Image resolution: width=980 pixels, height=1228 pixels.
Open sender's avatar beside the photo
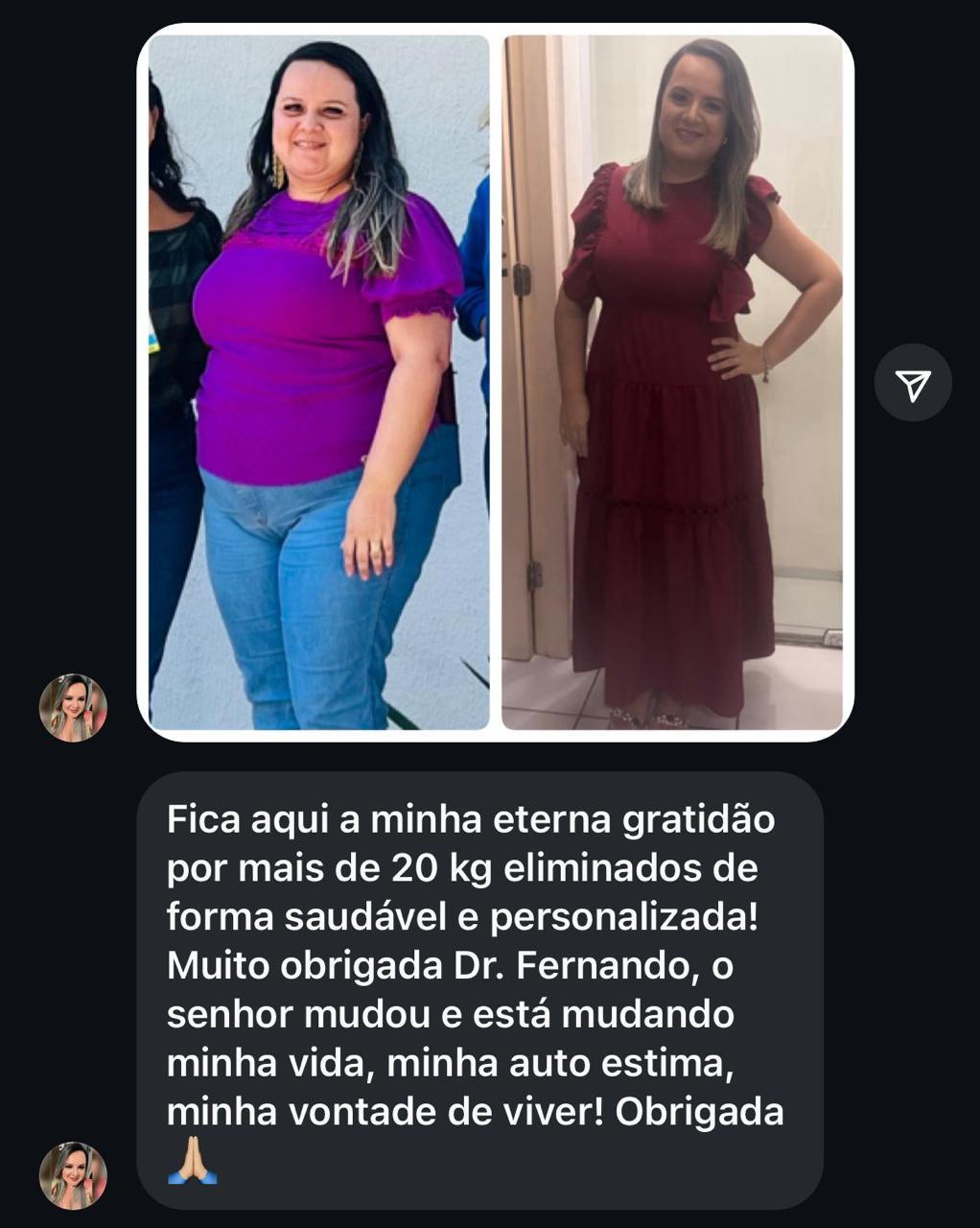tap(73, 708)
